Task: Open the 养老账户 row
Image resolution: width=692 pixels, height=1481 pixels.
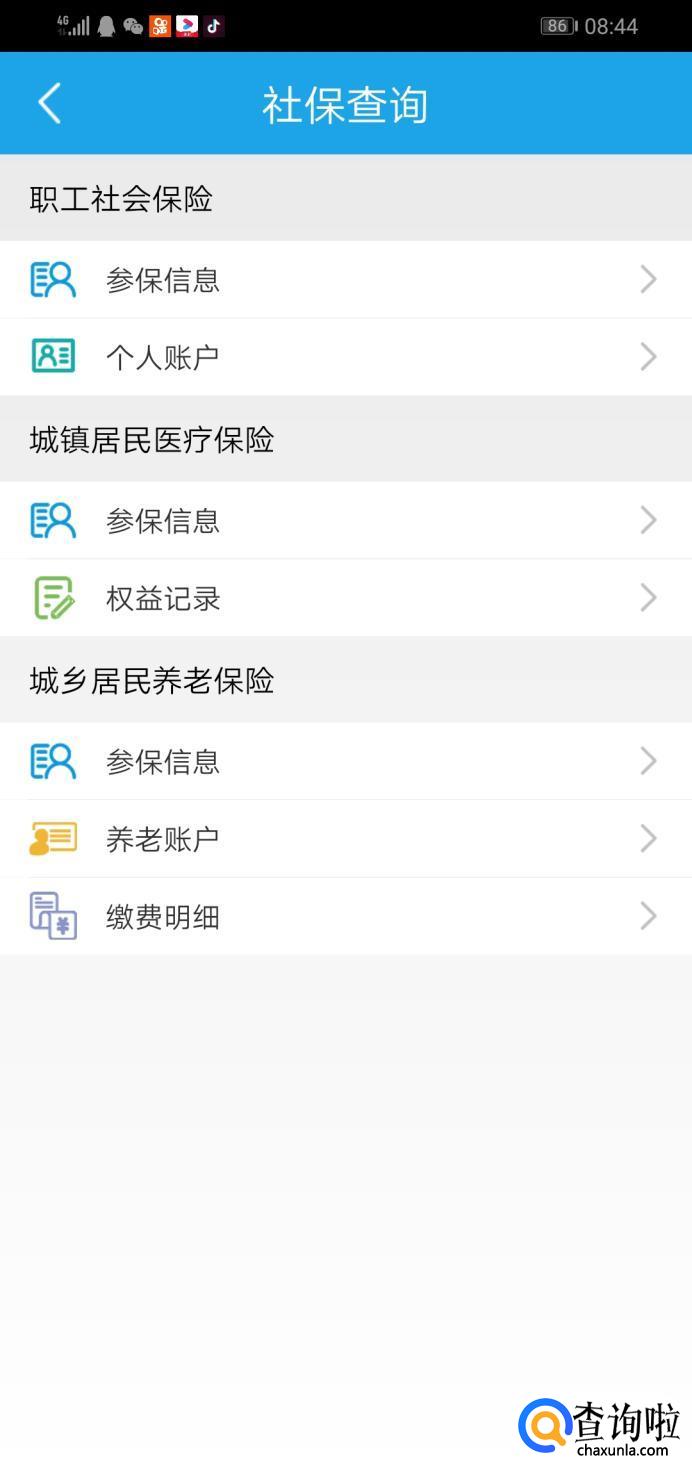Action: (x=345, y=839)
